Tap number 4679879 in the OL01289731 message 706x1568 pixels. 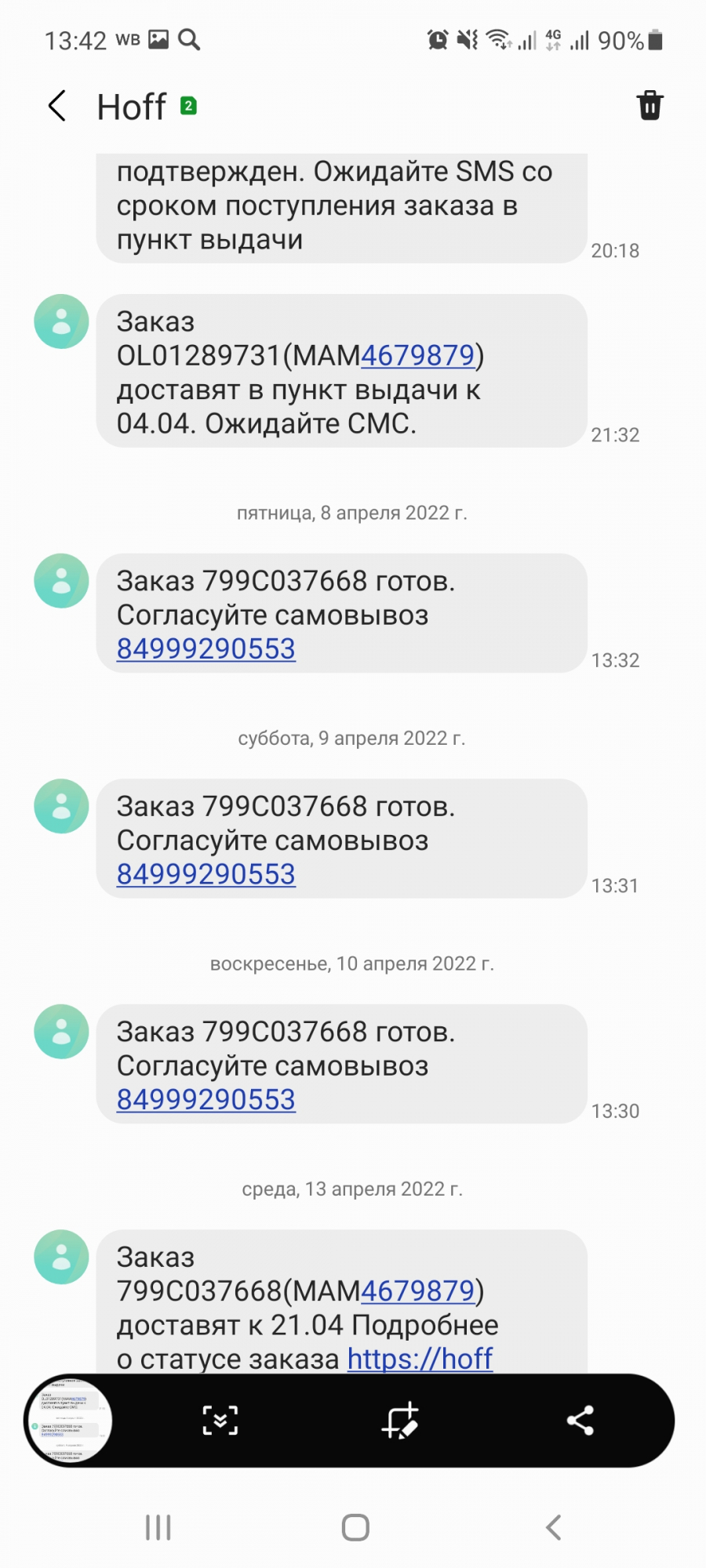pyautogui.click(x=417, y=356)
